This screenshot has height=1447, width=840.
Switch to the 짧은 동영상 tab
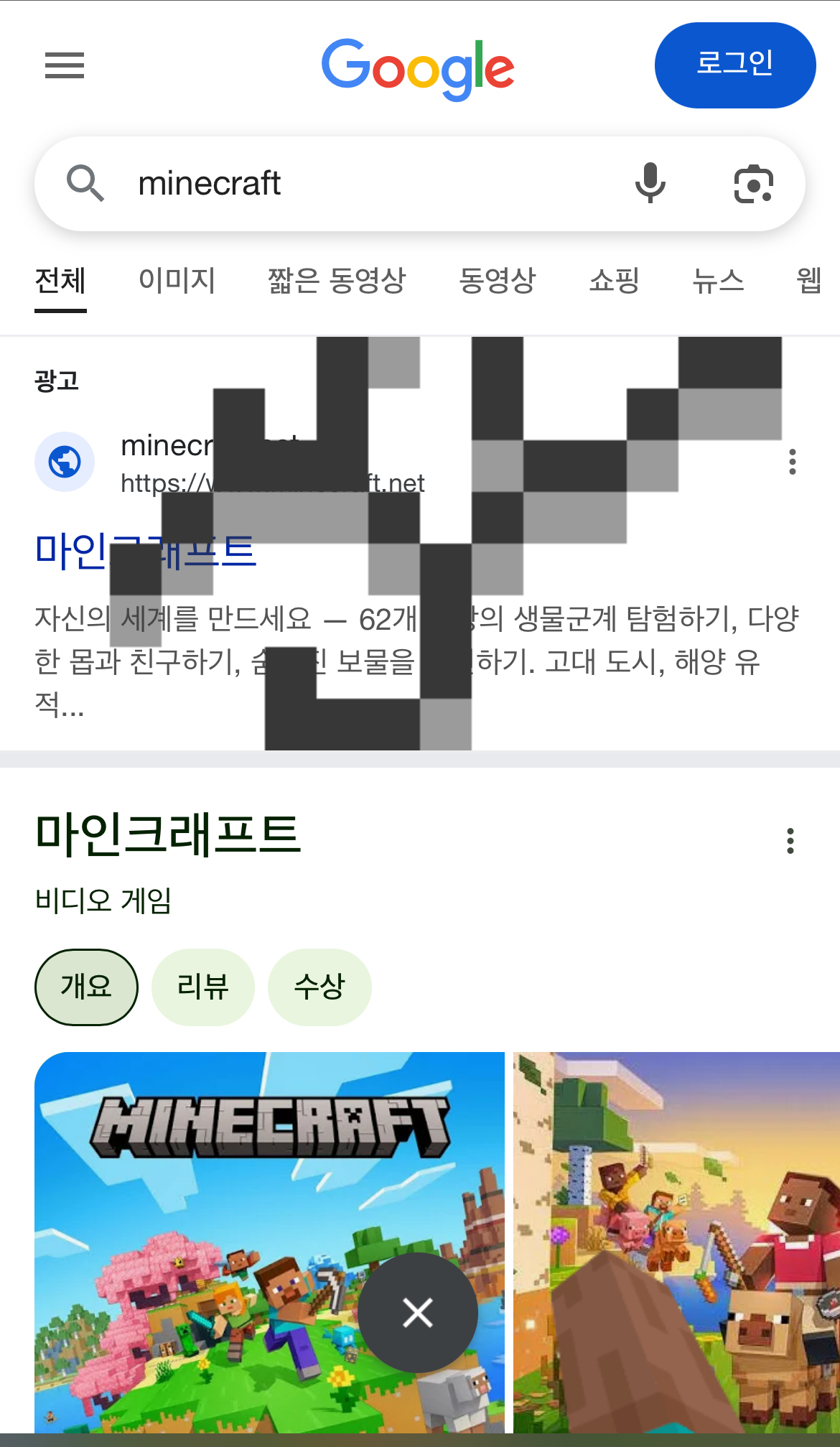(337, 280)
